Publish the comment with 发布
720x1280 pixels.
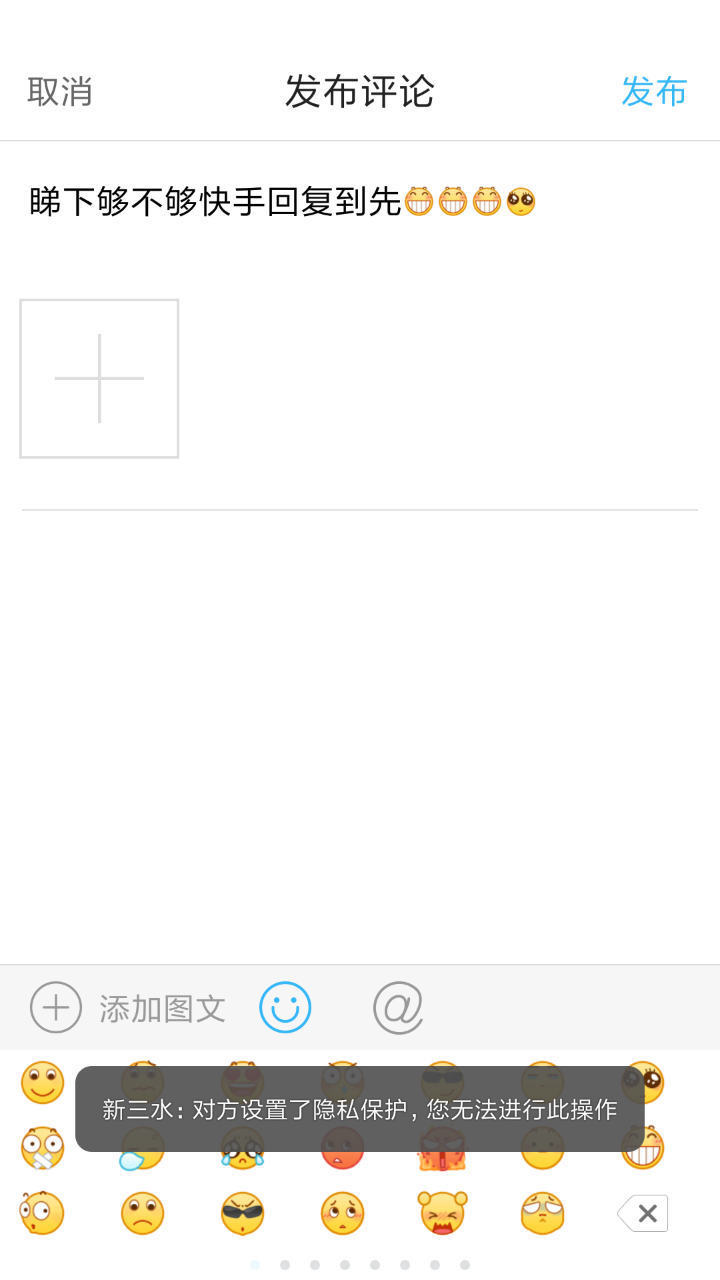654,91
